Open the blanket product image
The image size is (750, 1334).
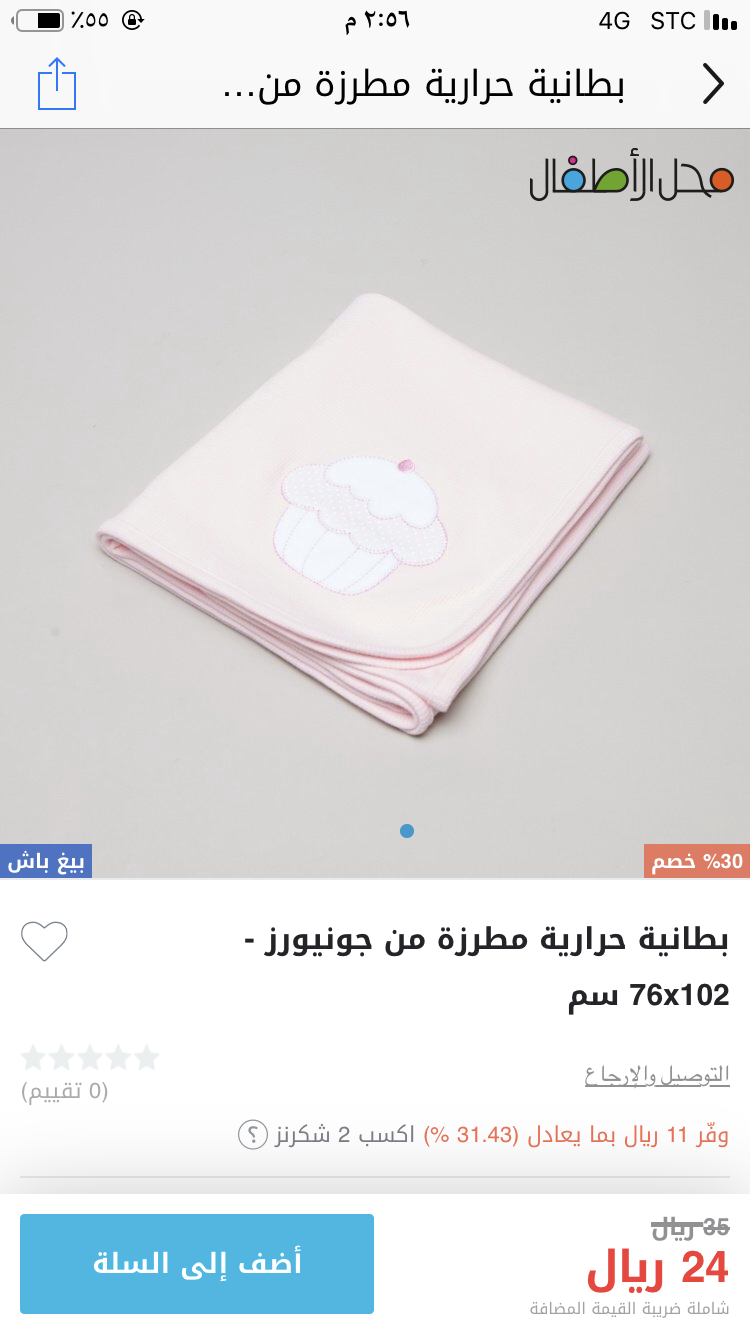(375, 504)
